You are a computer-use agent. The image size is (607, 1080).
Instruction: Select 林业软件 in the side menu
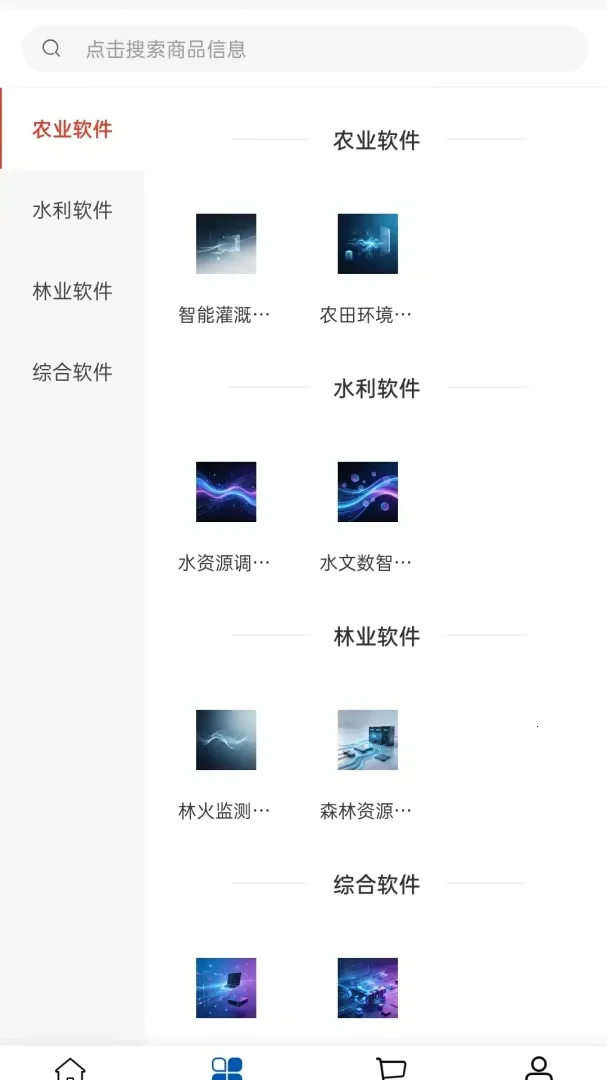[72, 291]
